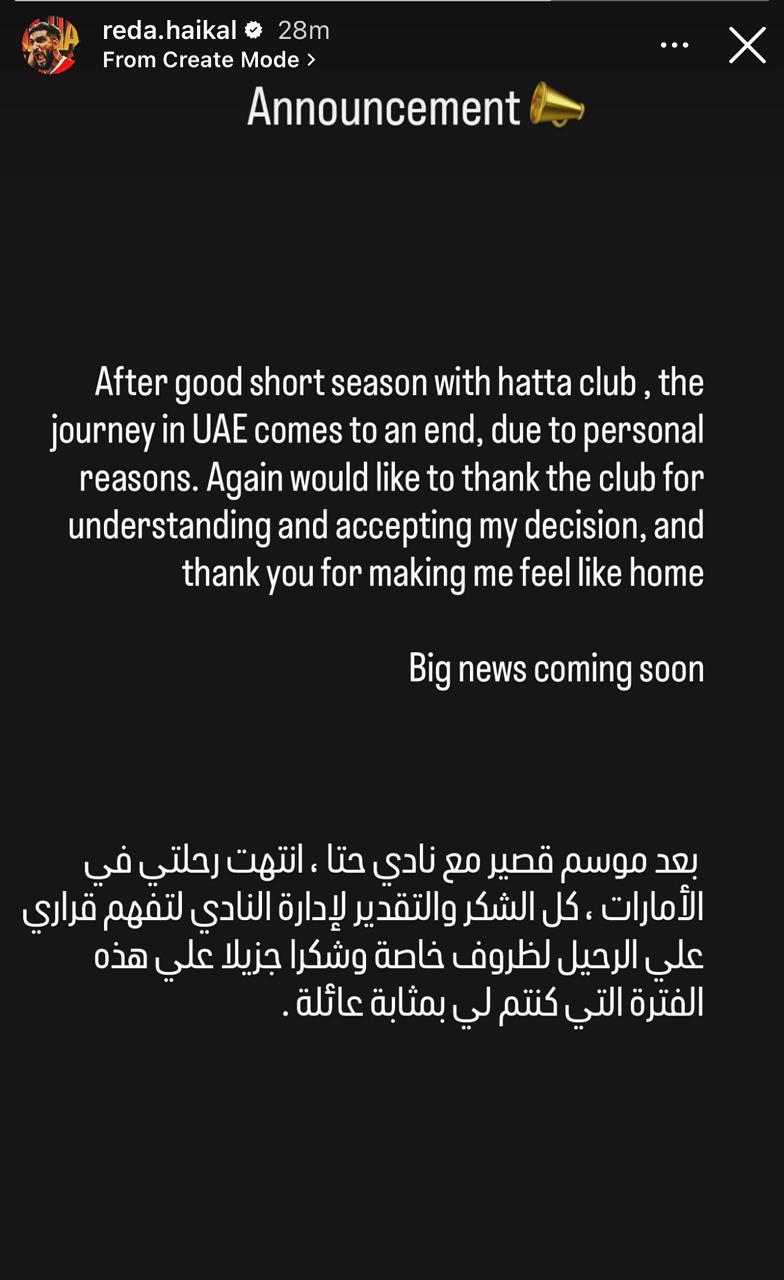
Task: Click reda.haikal's circular profile picture
Action: tap(49, 44)
